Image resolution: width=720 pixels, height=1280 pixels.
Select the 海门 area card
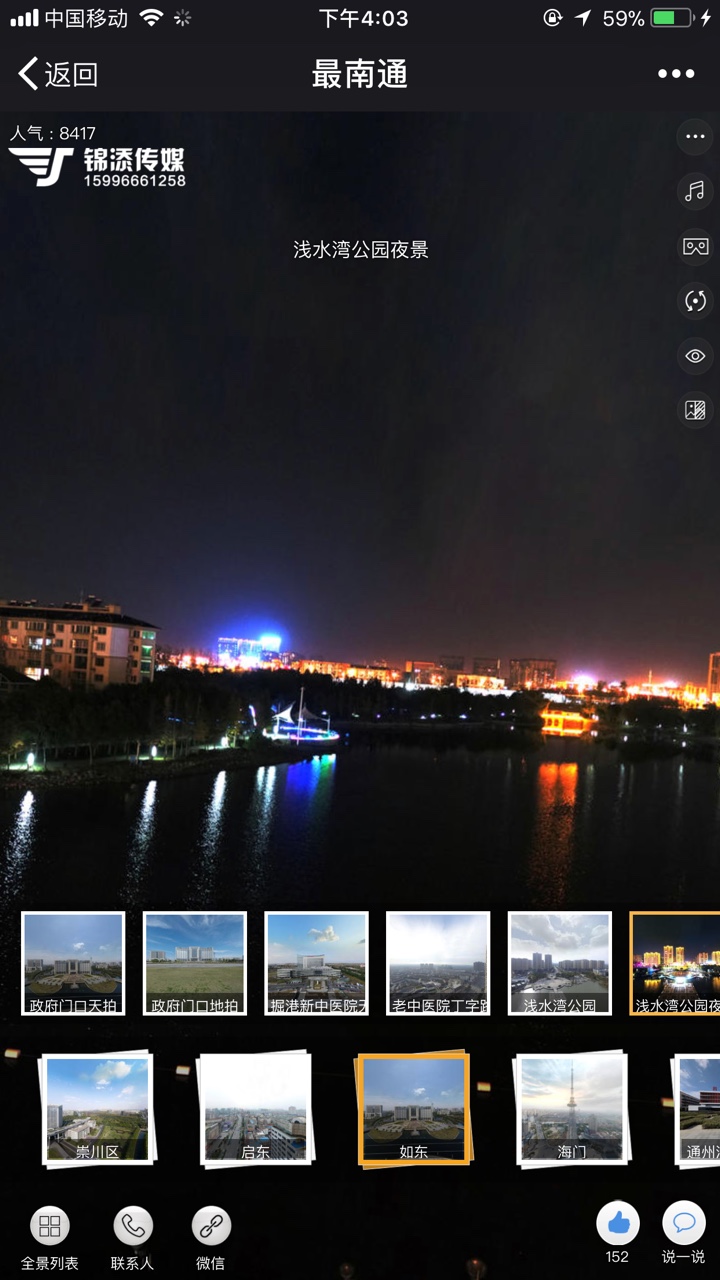(571, 1108)
